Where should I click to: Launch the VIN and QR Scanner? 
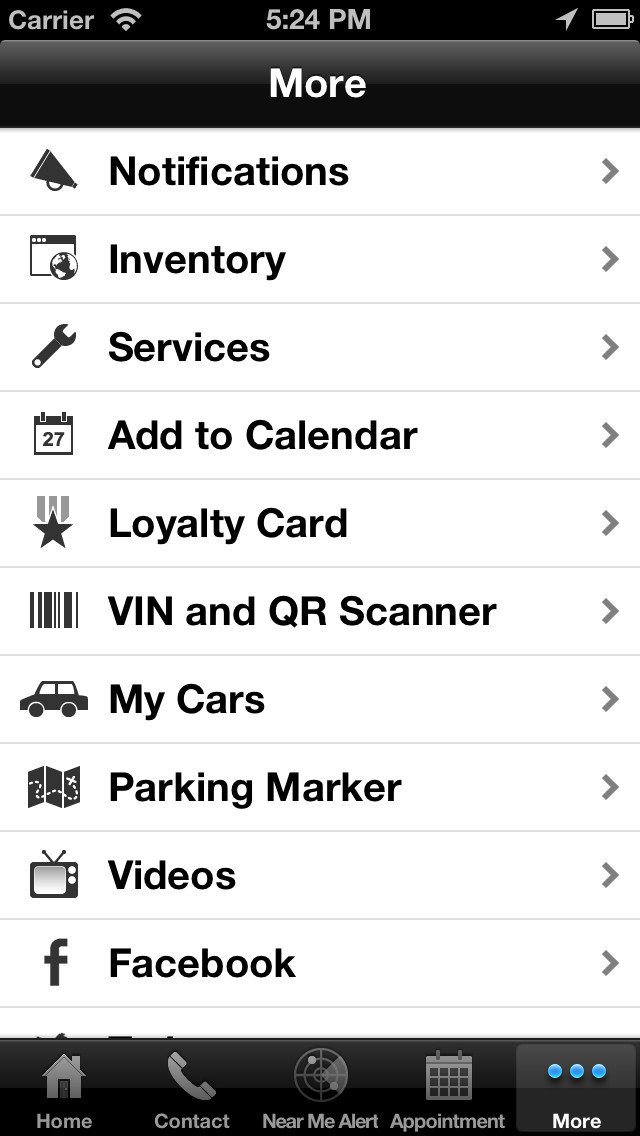click(x=320, y=611)
